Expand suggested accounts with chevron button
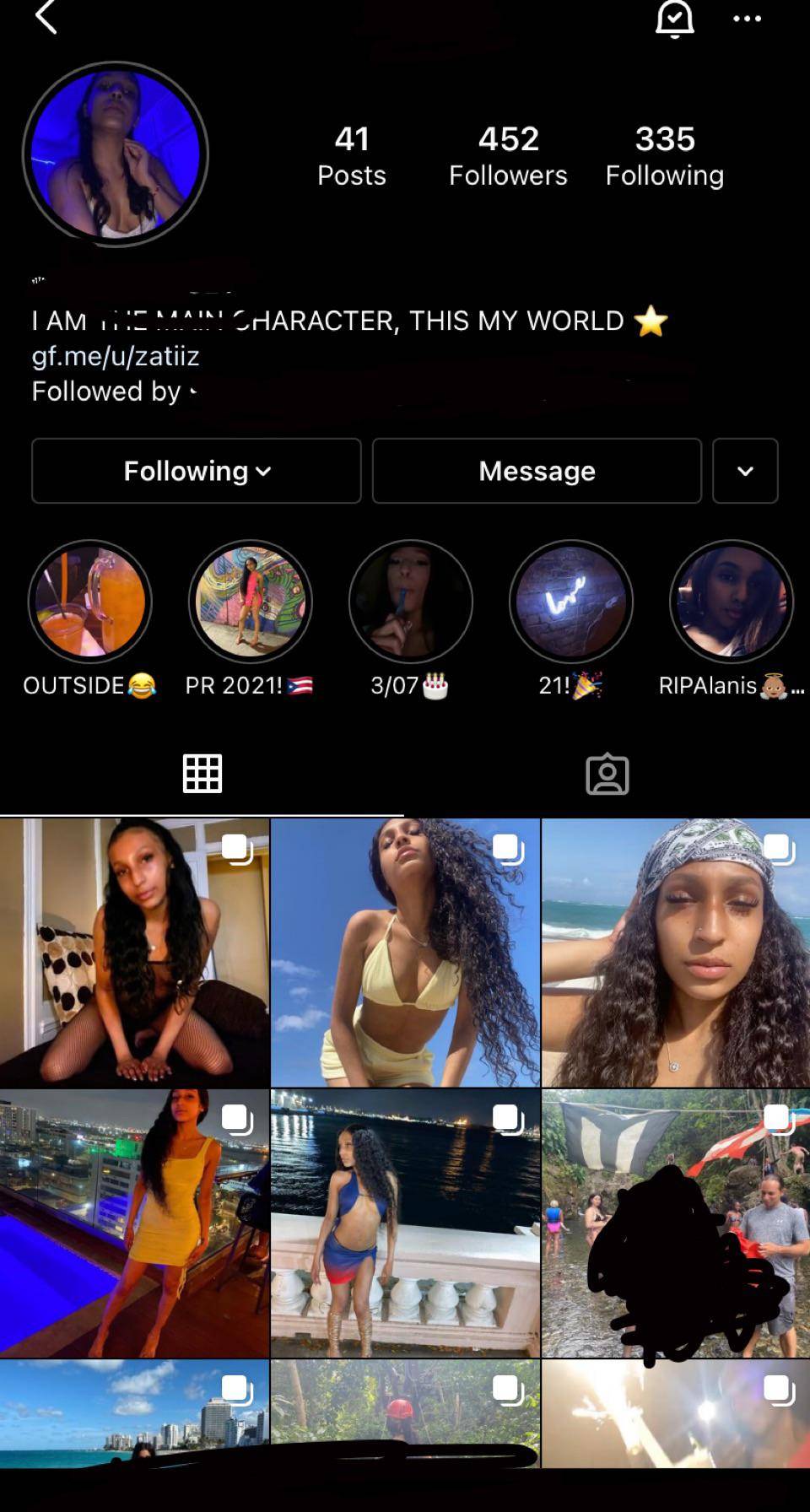Screen dimensions: 810x1512 745,471
